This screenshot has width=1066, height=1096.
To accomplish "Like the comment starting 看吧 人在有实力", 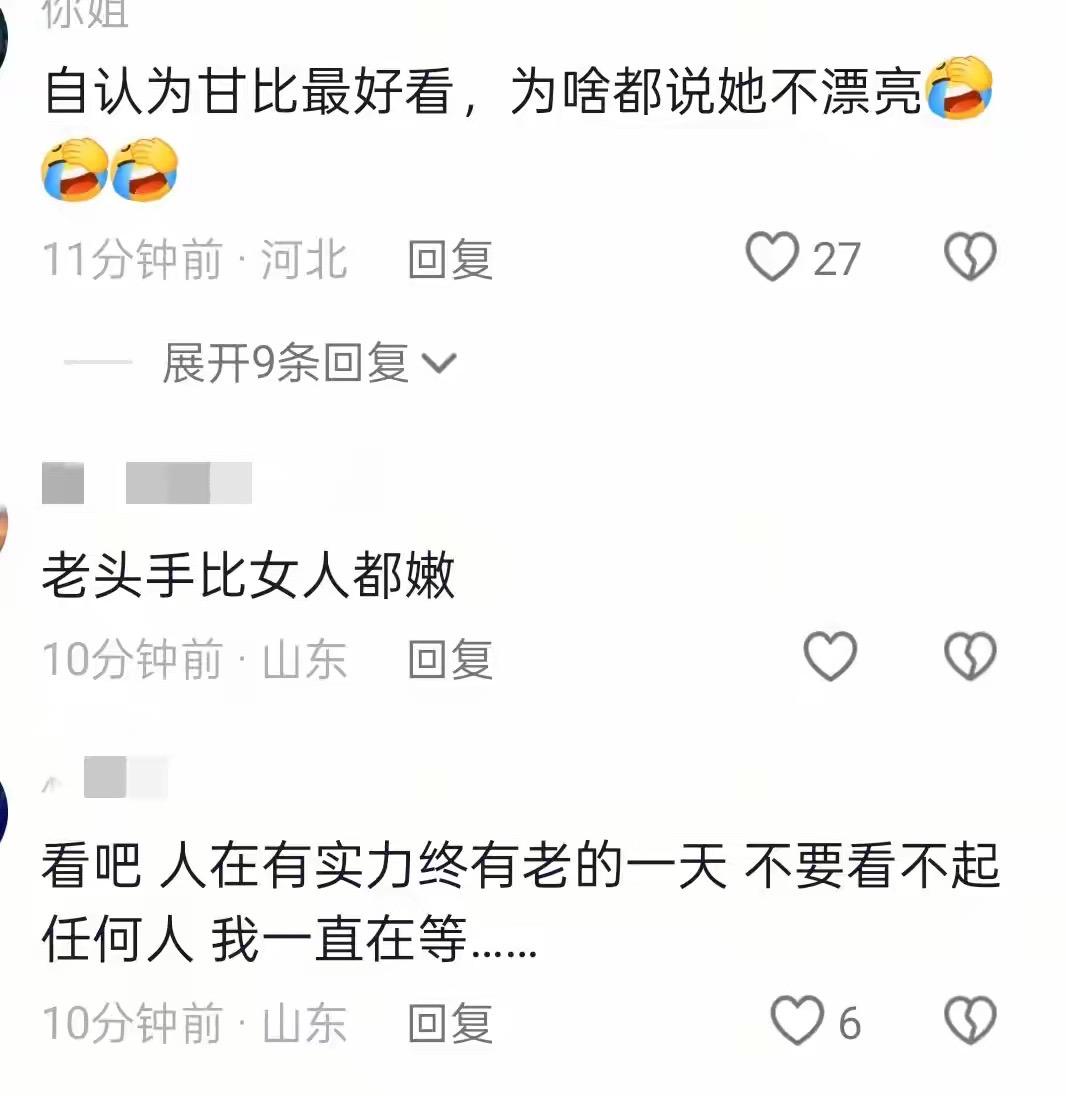I will (x=797, y=1021).
